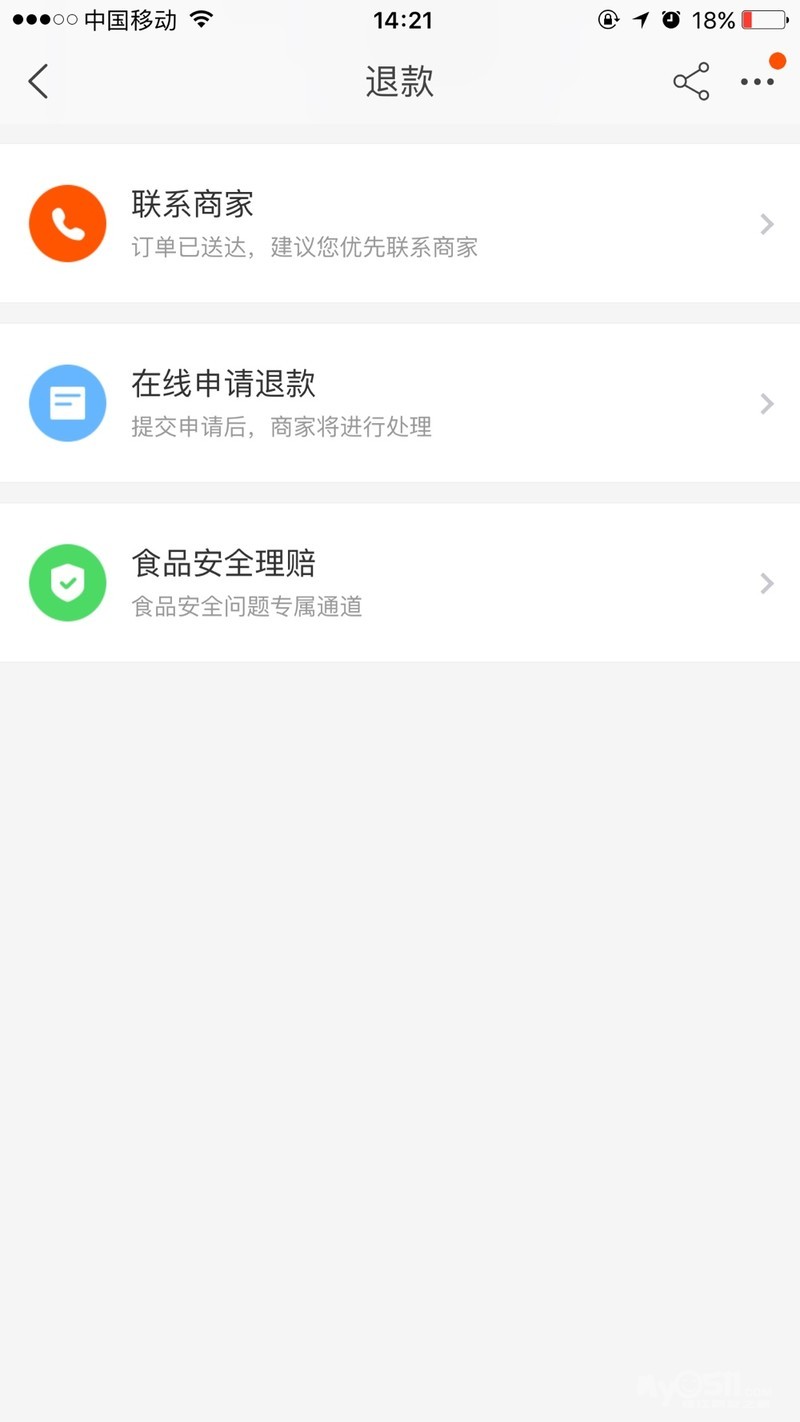Expand the 在线申请退款 row via its chevron
Screen dimensions: 800x1422
click(766, 403)
